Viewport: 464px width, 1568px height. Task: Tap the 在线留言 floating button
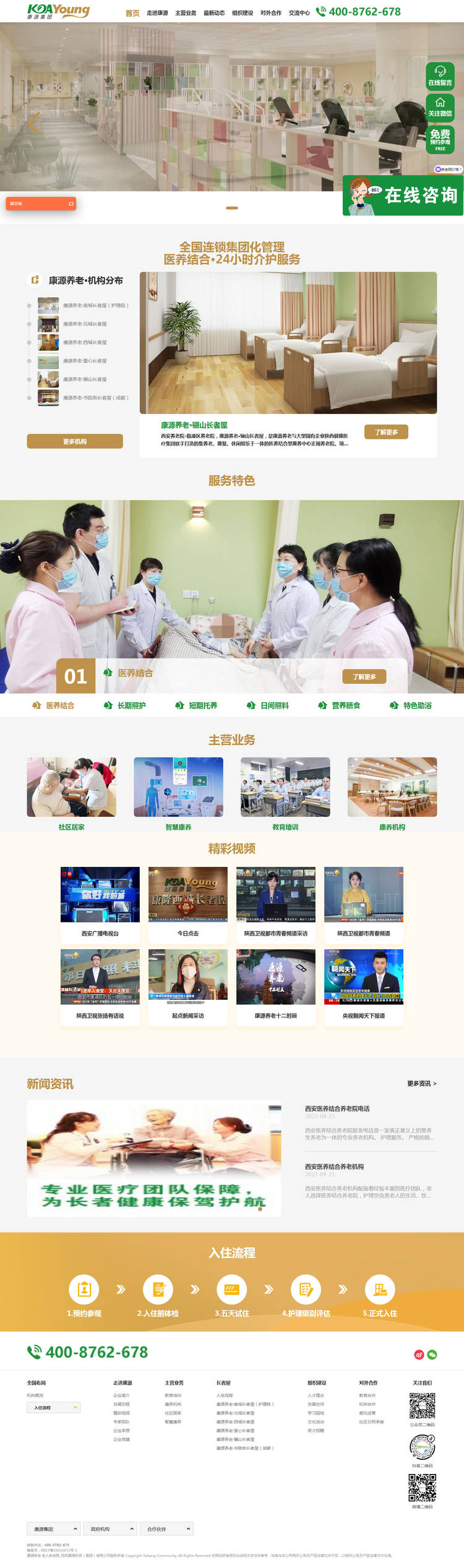(x=440, y=75)
